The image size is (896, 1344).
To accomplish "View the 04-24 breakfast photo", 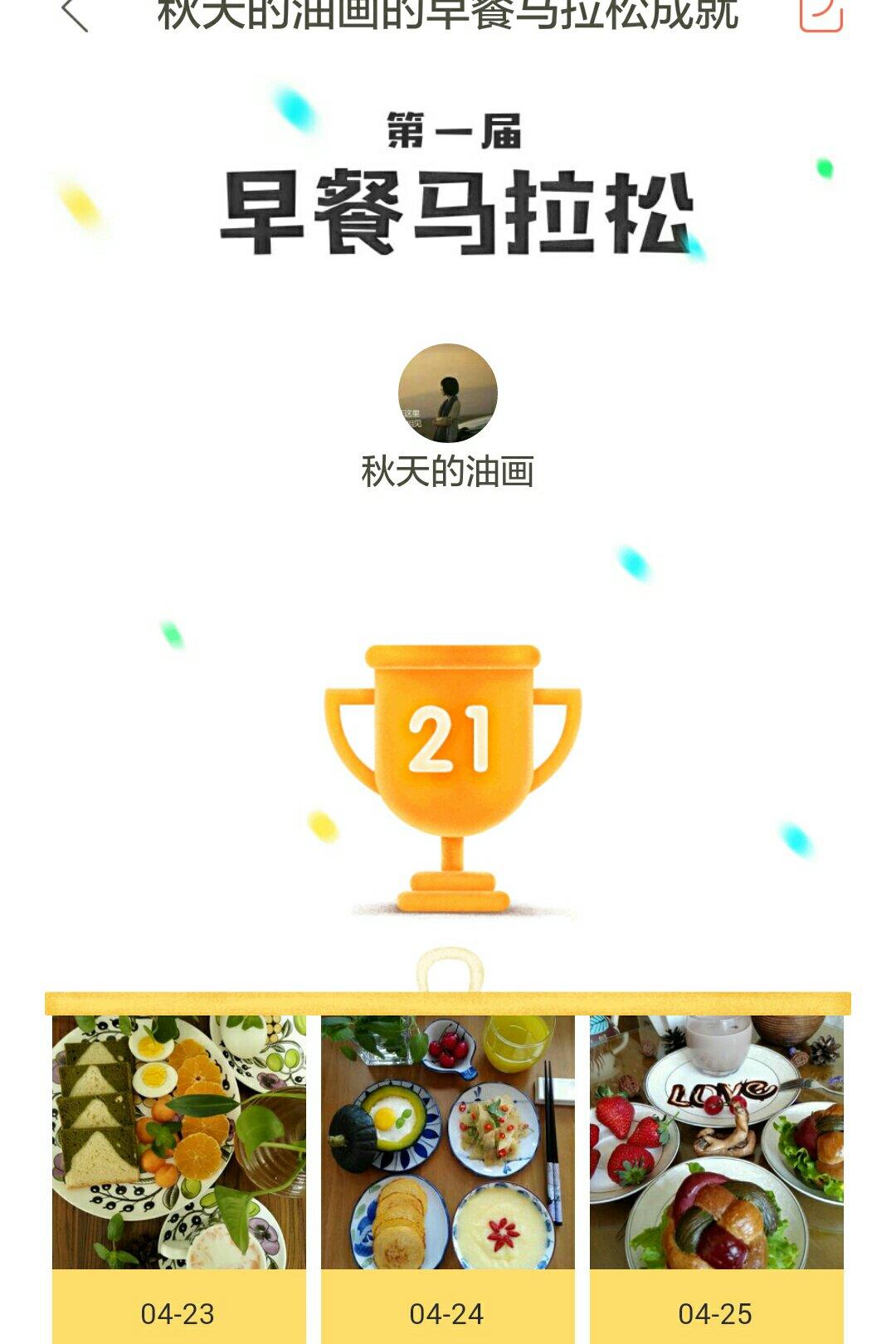I will click(x=448, y=1142).
